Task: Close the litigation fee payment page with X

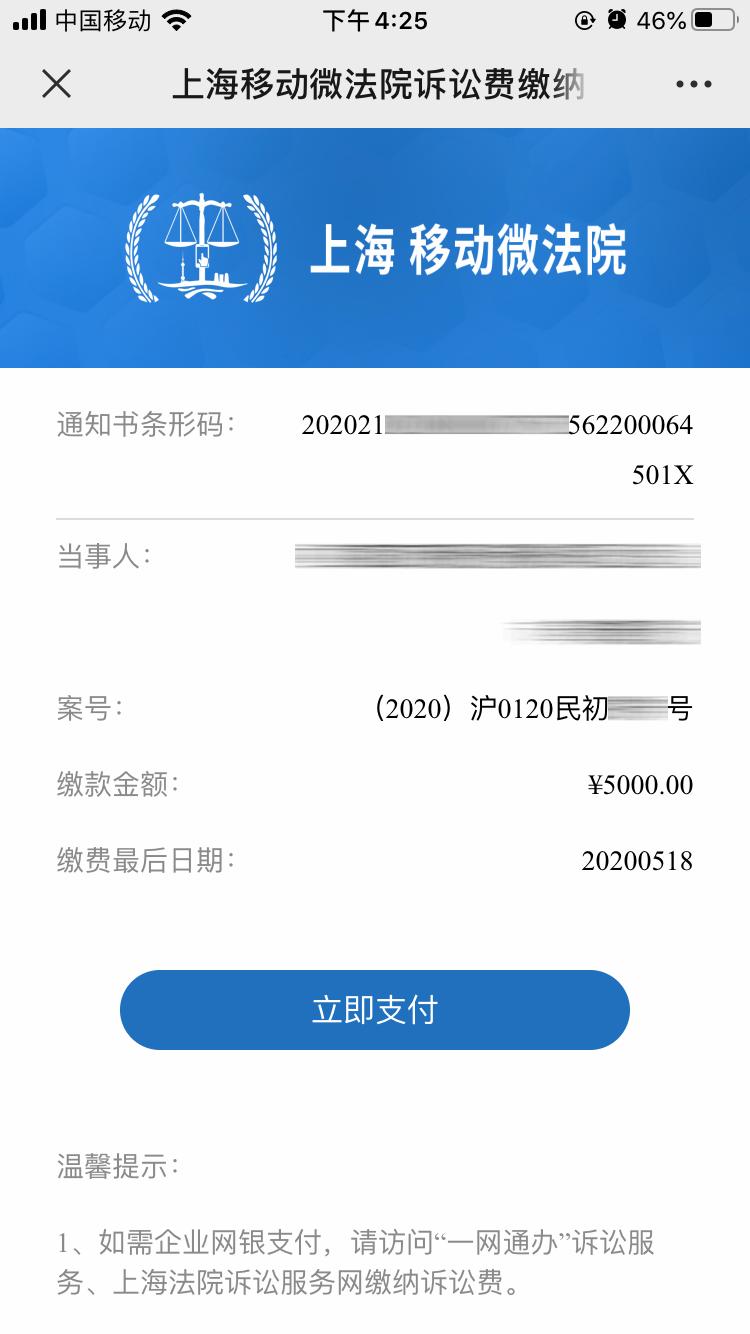Action: (57, 85)
